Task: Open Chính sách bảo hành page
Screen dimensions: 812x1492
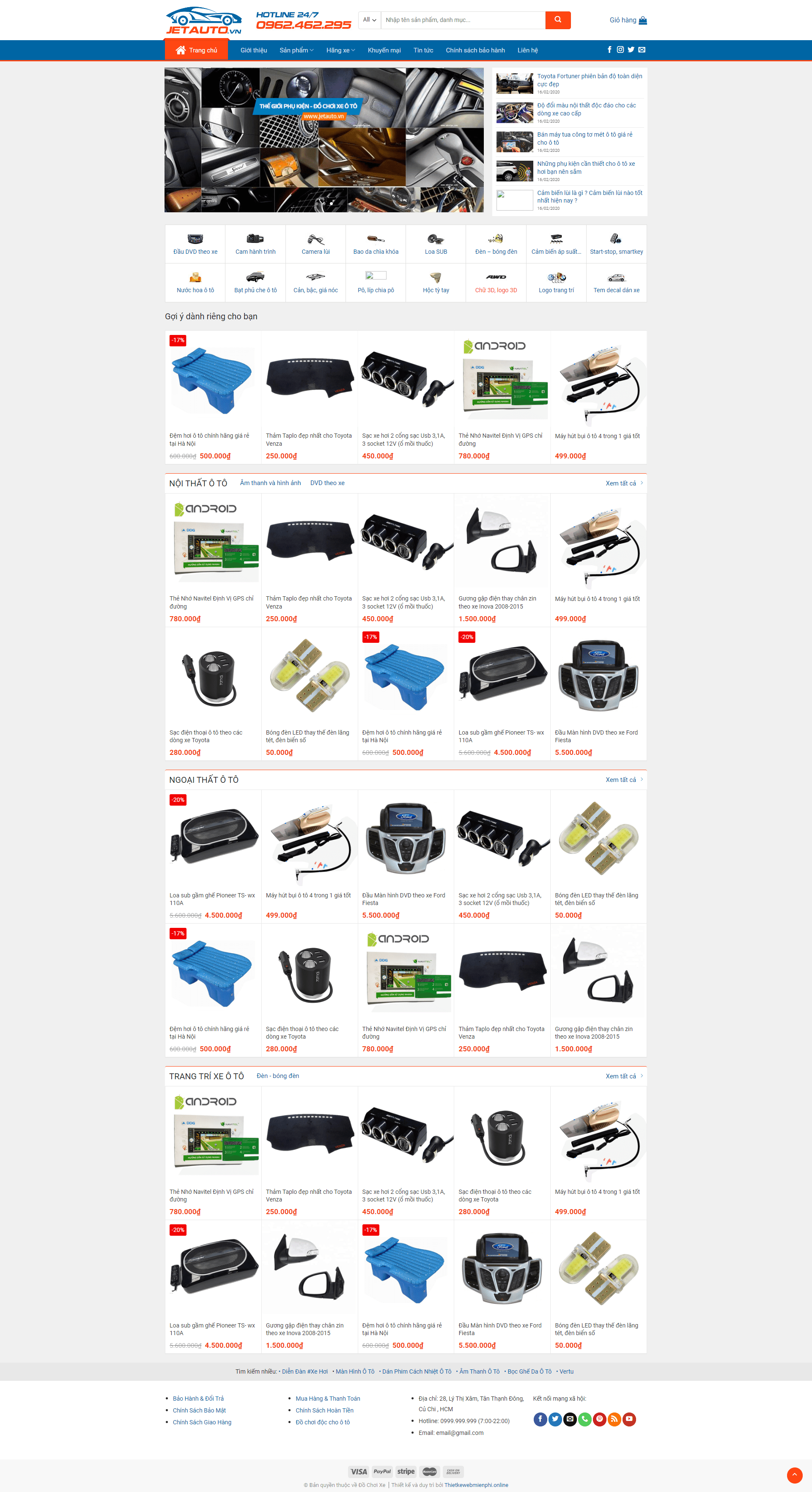Action: pyautogui.click(x=475, y=50)
